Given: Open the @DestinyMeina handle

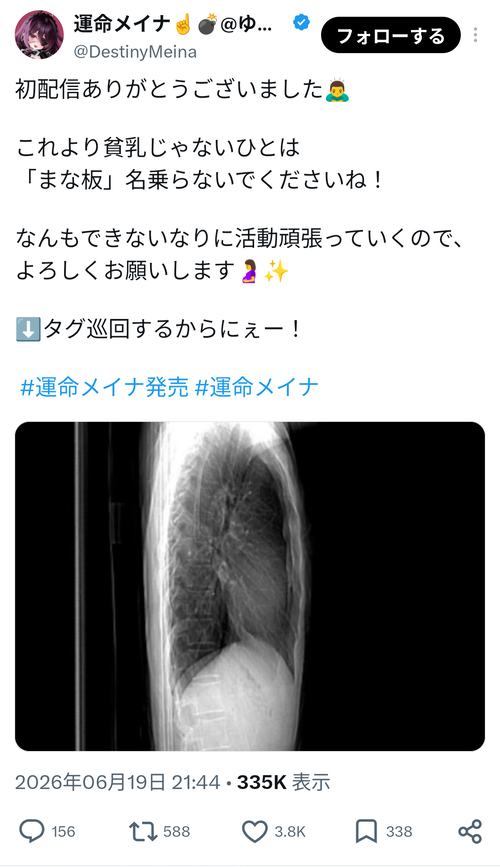Looking at the screenshot, I should pos(135,52).
